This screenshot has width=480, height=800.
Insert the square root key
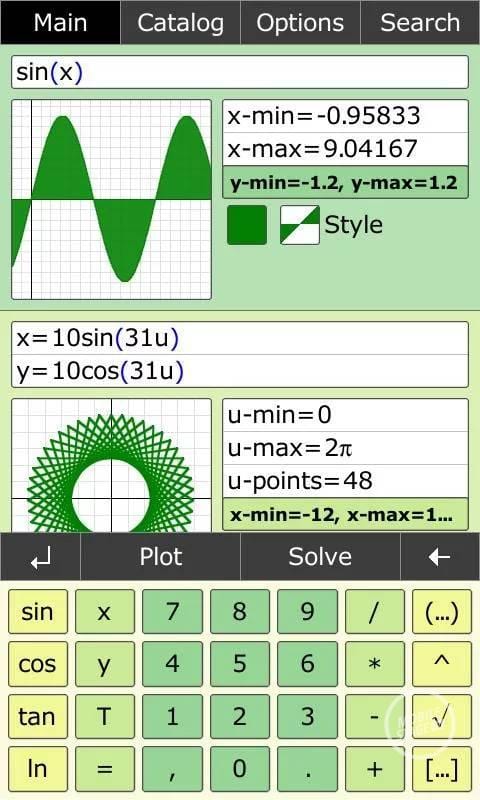click(441, 717)
